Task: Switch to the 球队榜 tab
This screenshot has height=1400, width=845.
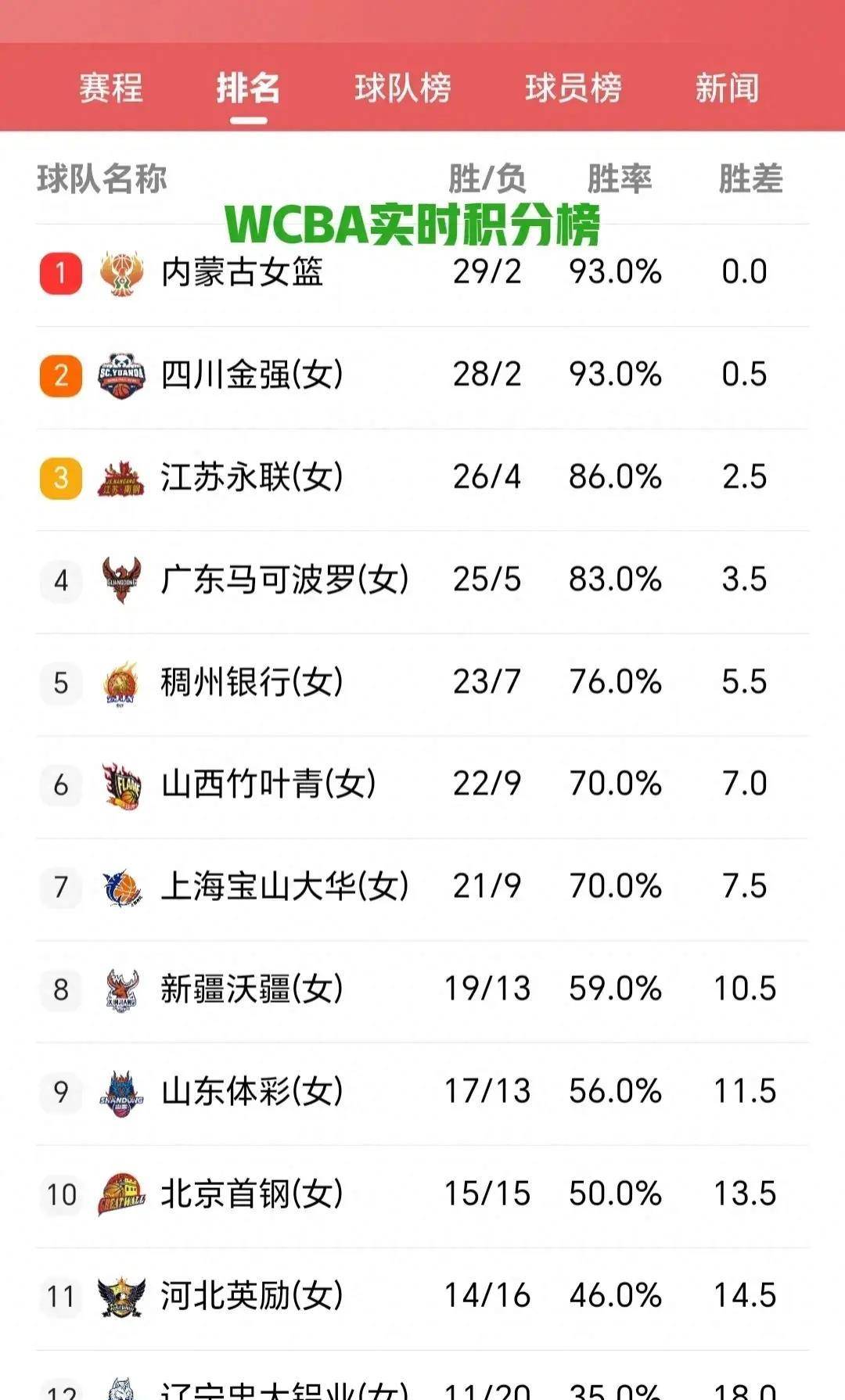Action: click(404, 90)
